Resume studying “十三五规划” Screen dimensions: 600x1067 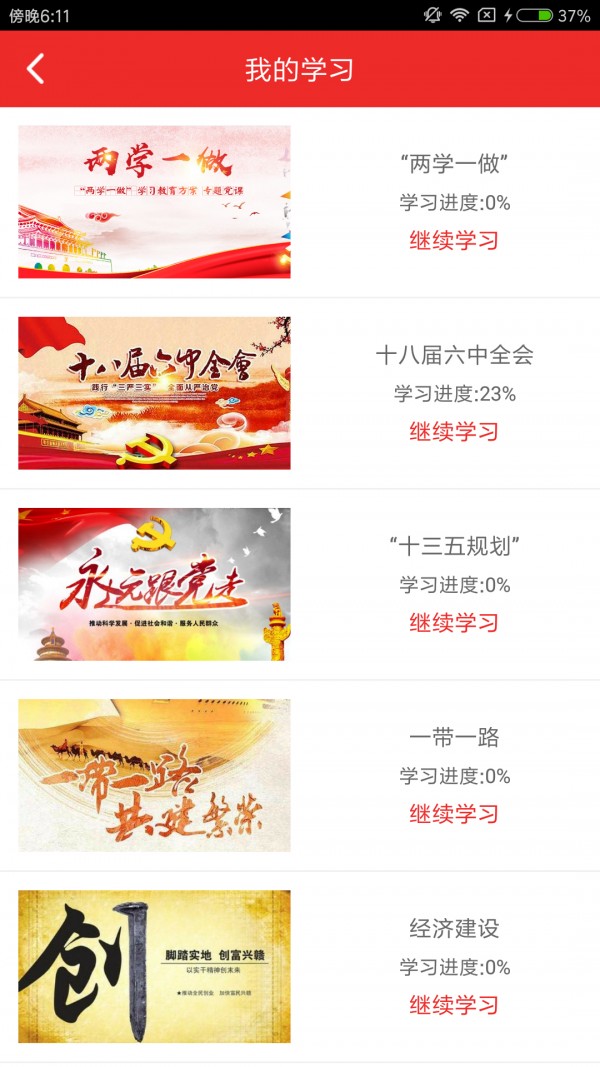tap(454, 623)
